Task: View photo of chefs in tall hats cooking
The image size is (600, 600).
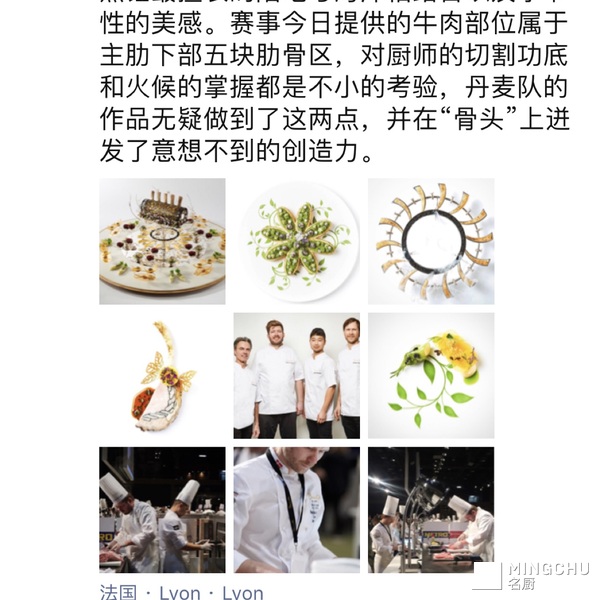Action: tap(162, 509)
